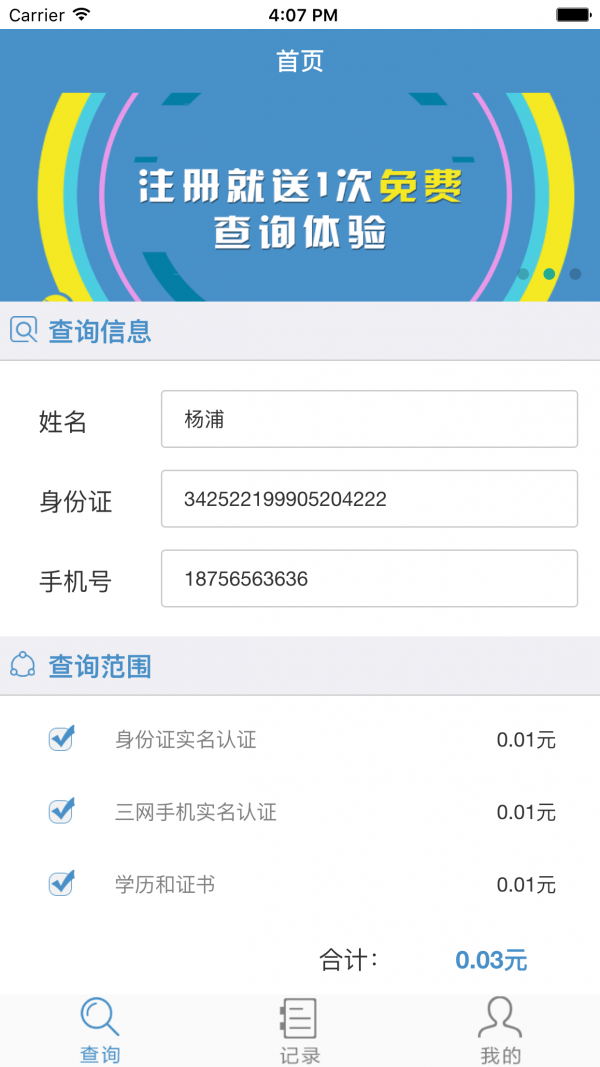Deselect the 学历和证书 checkbox
The height and width of the screenshot is (1067, 600).
[x=62, y=884]
